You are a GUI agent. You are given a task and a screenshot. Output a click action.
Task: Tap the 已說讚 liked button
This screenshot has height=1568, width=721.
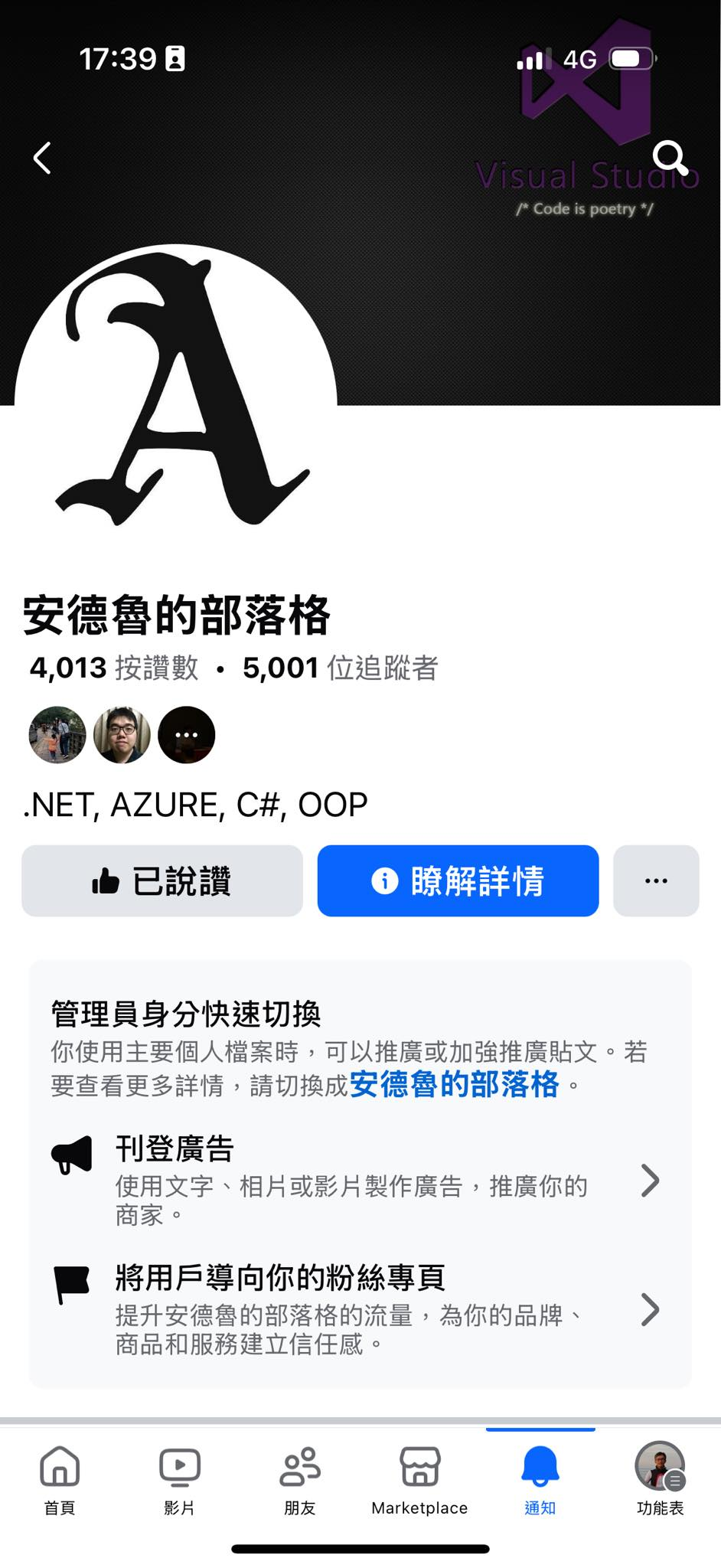[162, 881]
